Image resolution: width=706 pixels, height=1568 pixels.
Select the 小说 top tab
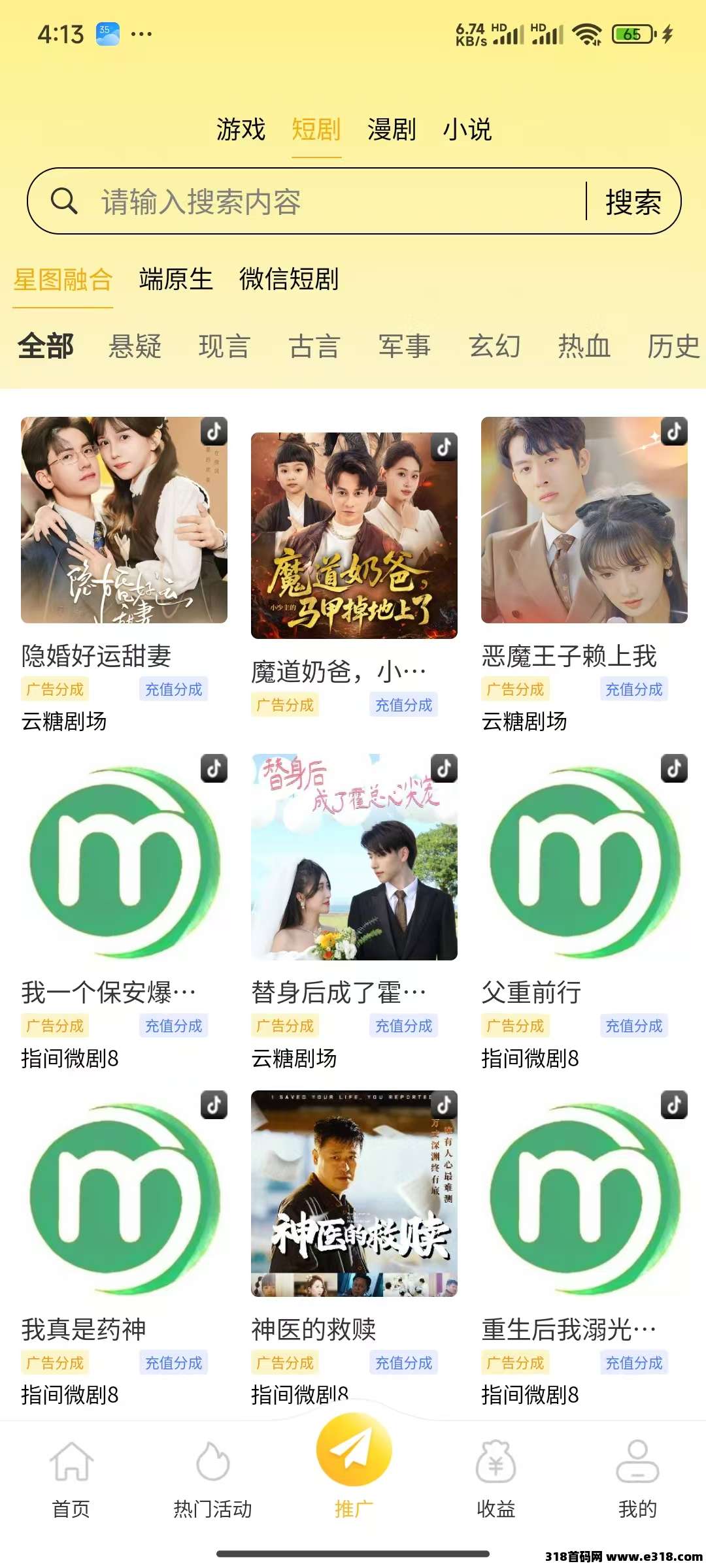tap(467, 129)
